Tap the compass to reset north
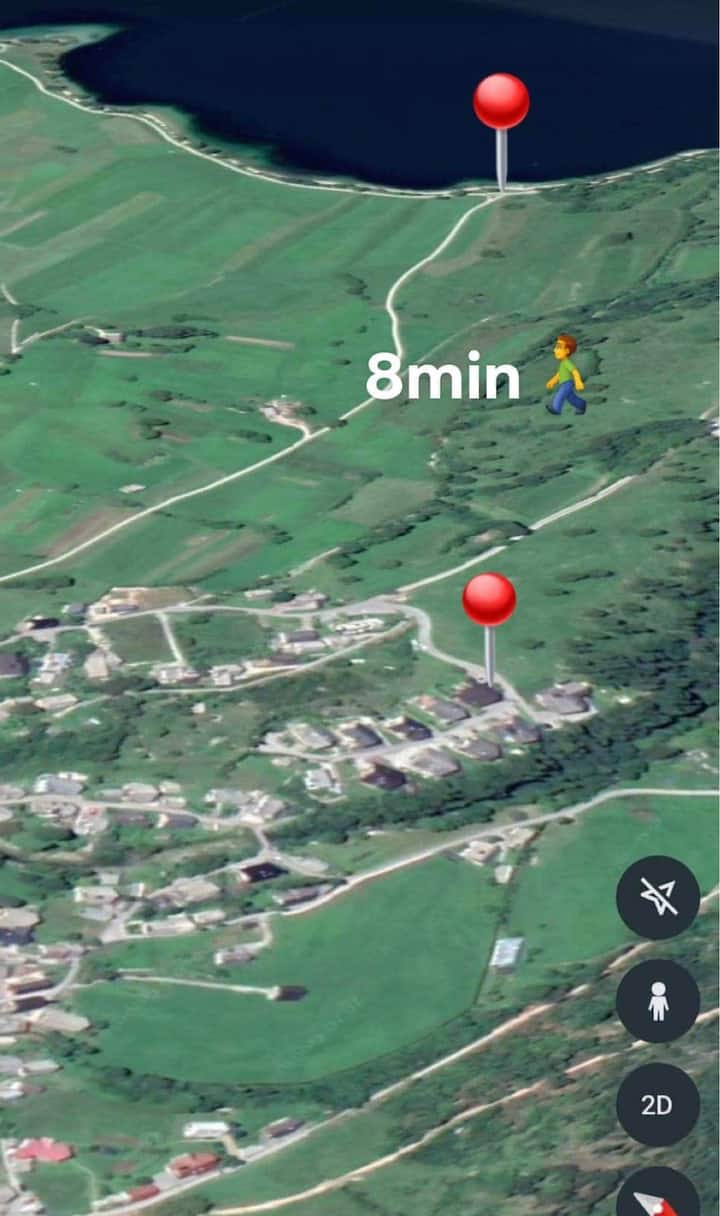Screen dimensions: 720x1216 657,1198
